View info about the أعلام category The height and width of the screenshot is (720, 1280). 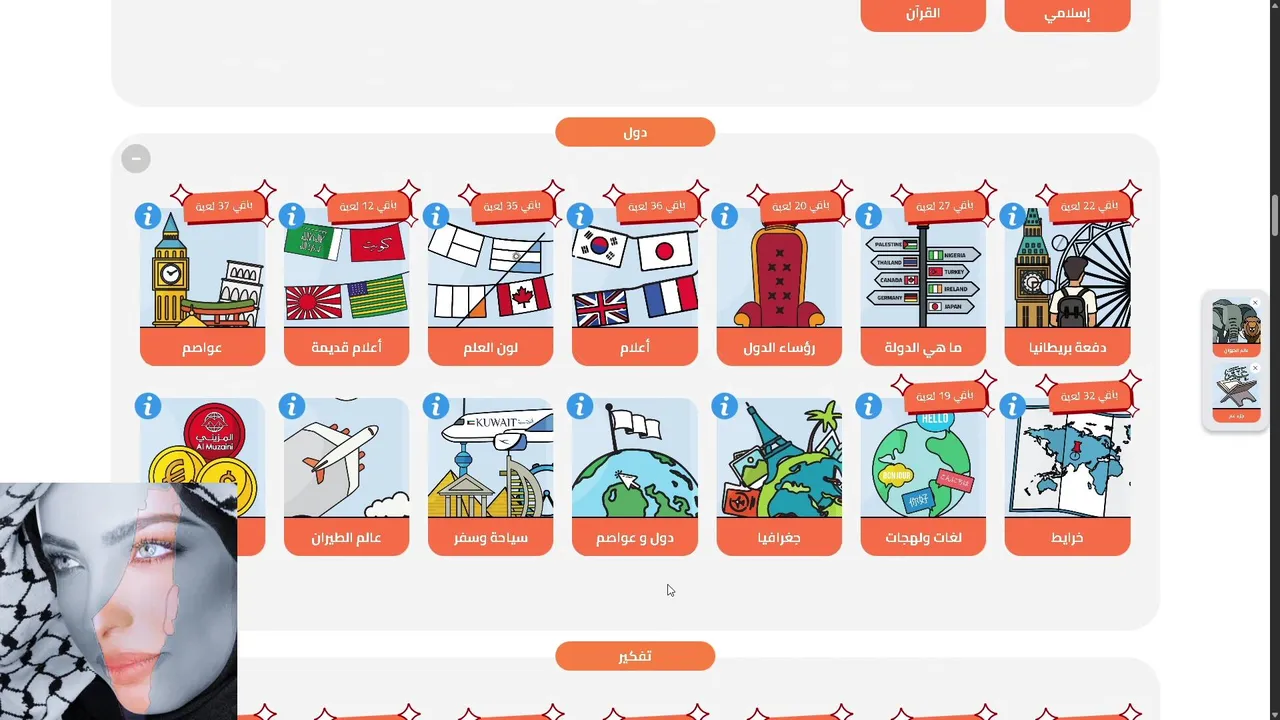(x=580, y=216)
